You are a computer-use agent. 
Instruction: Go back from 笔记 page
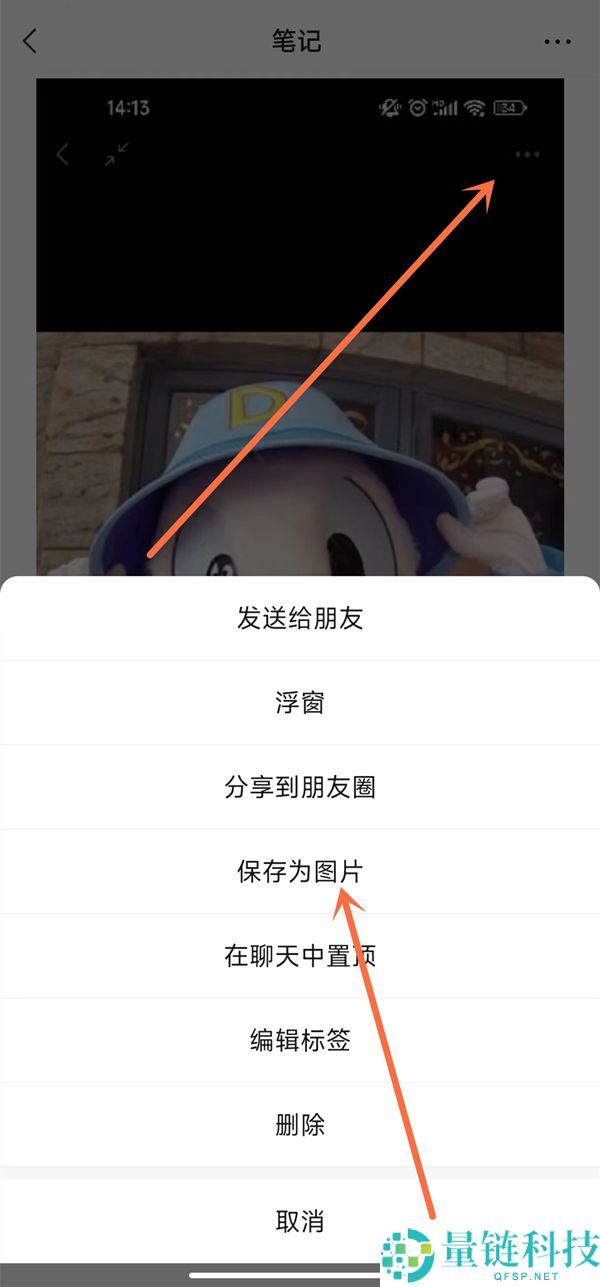click(30, 41)
